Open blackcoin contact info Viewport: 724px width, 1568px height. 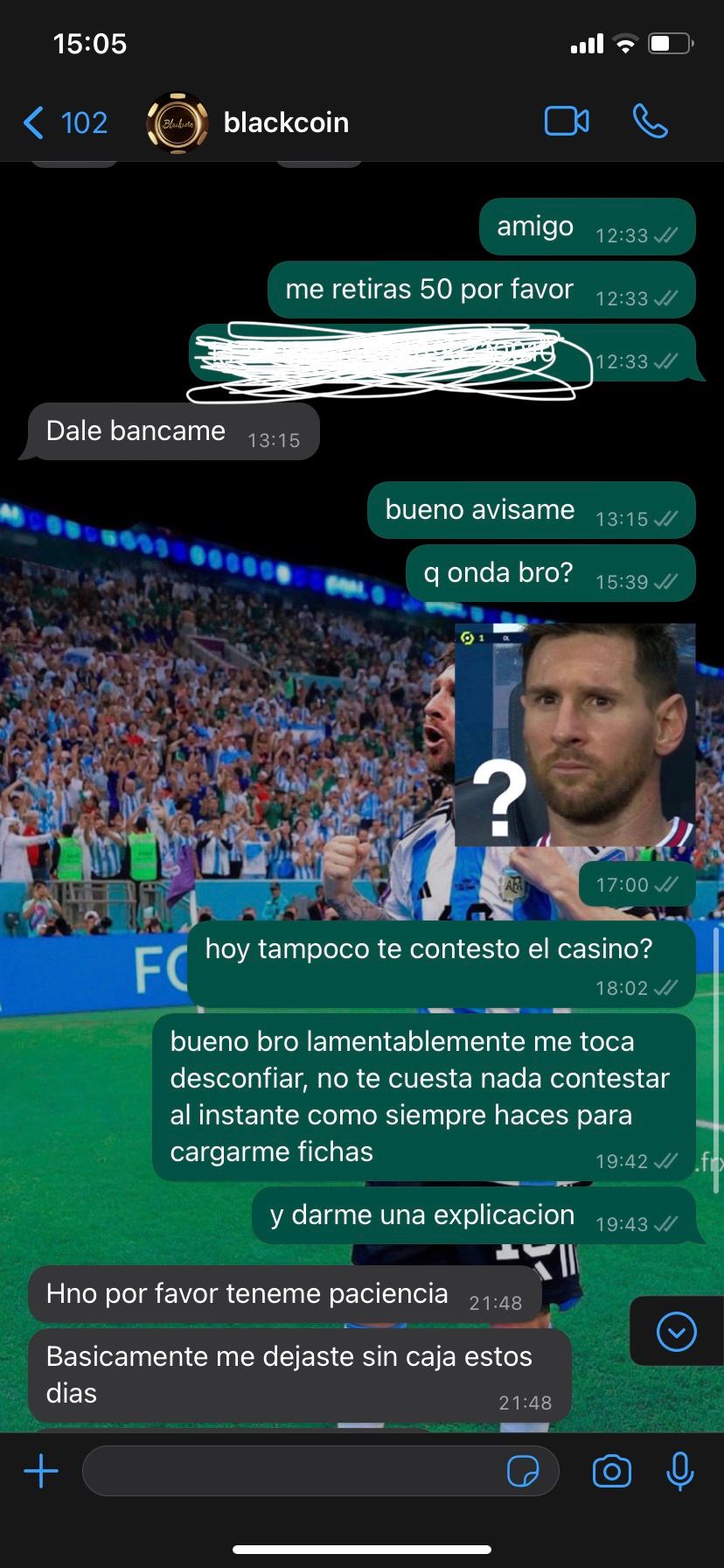pos(285,122)
